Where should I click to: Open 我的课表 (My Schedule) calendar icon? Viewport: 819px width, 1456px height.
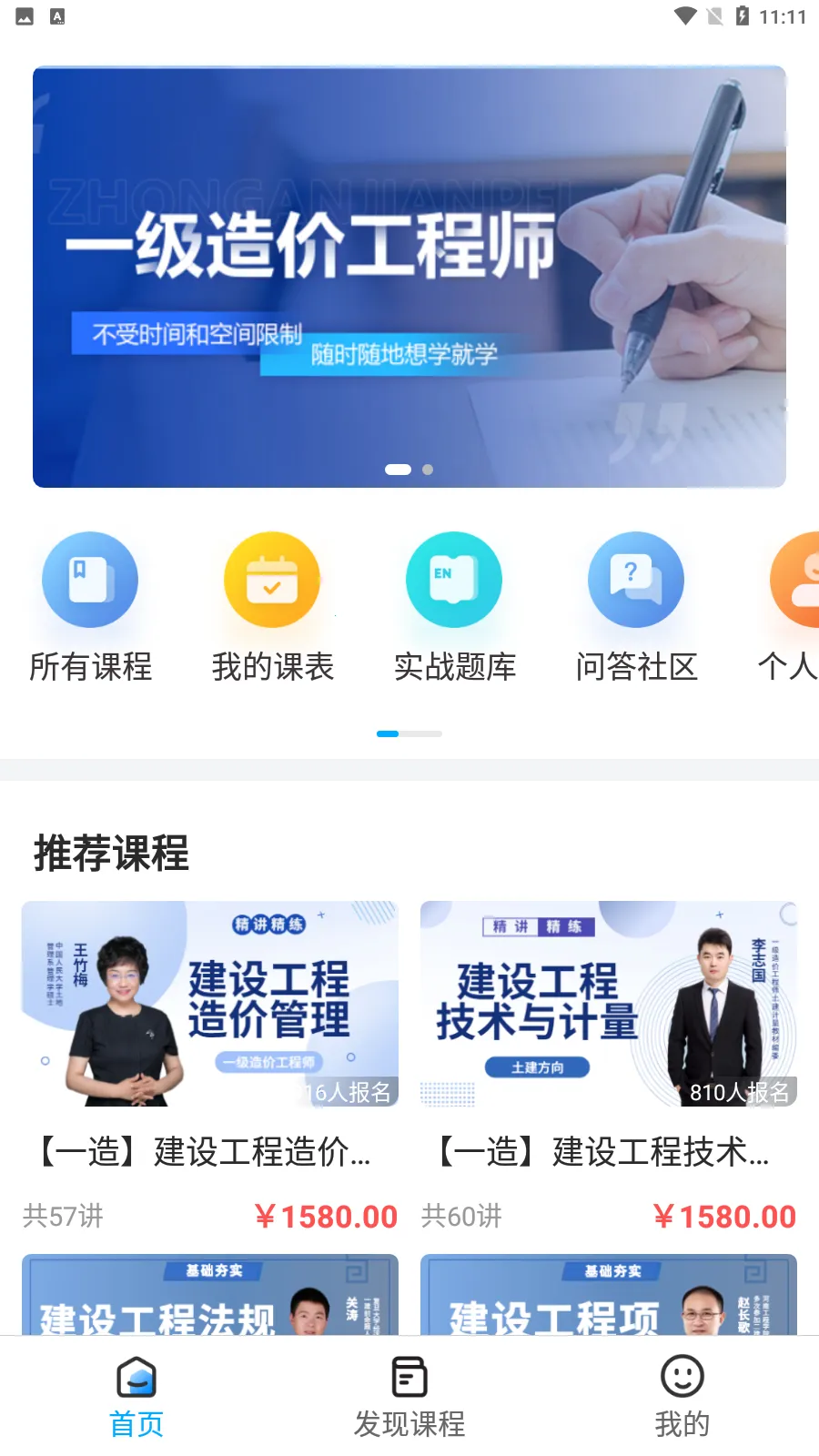272,580
